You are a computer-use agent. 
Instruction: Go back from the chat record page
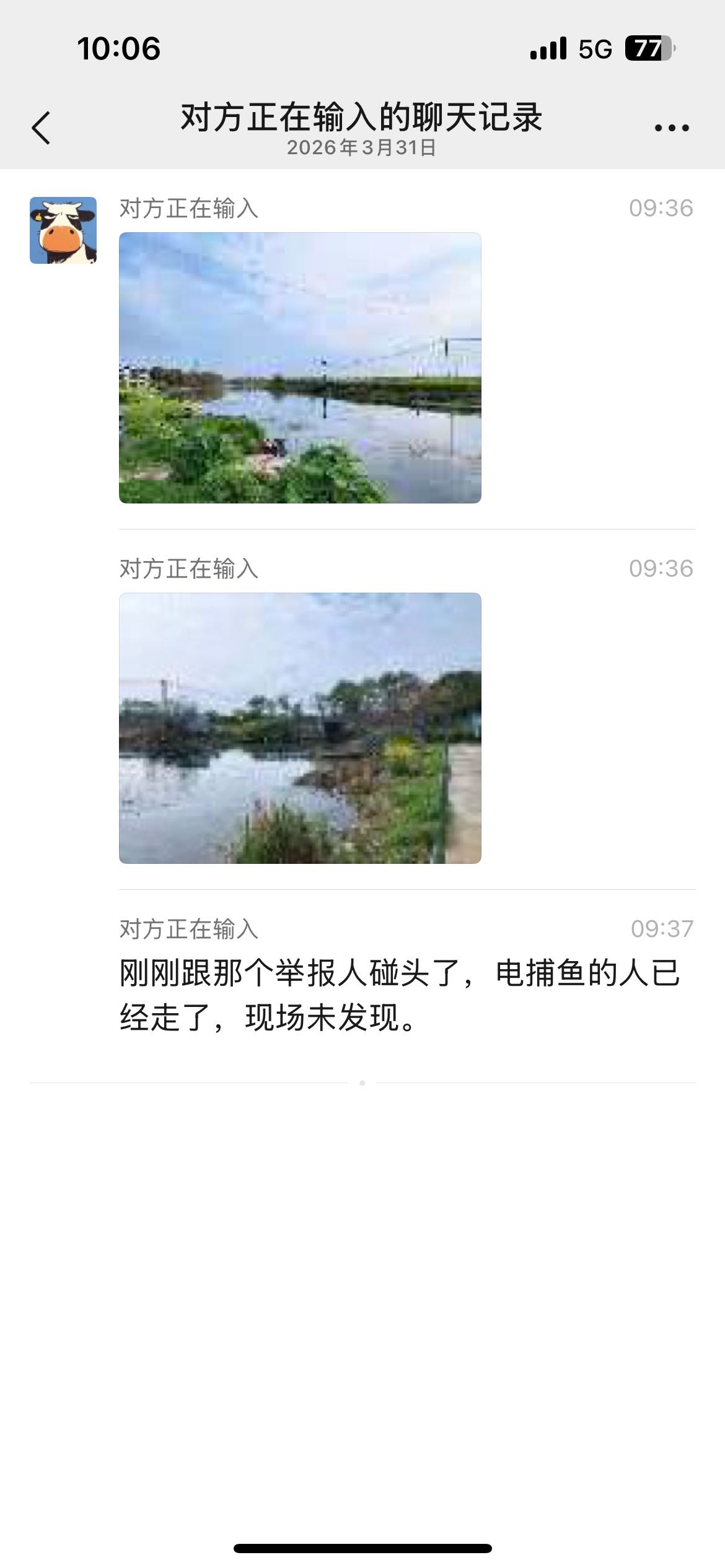pyautogui.click(x=41, y=128)
